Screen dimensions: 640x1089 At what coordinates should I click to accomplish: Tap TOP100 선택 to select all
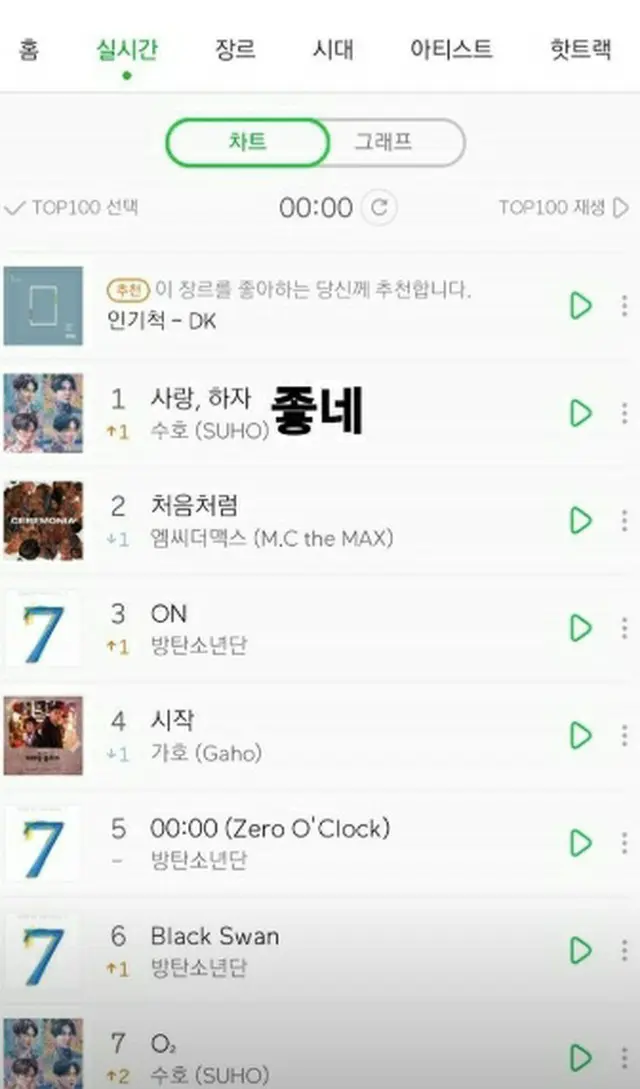tap(71, 208)
